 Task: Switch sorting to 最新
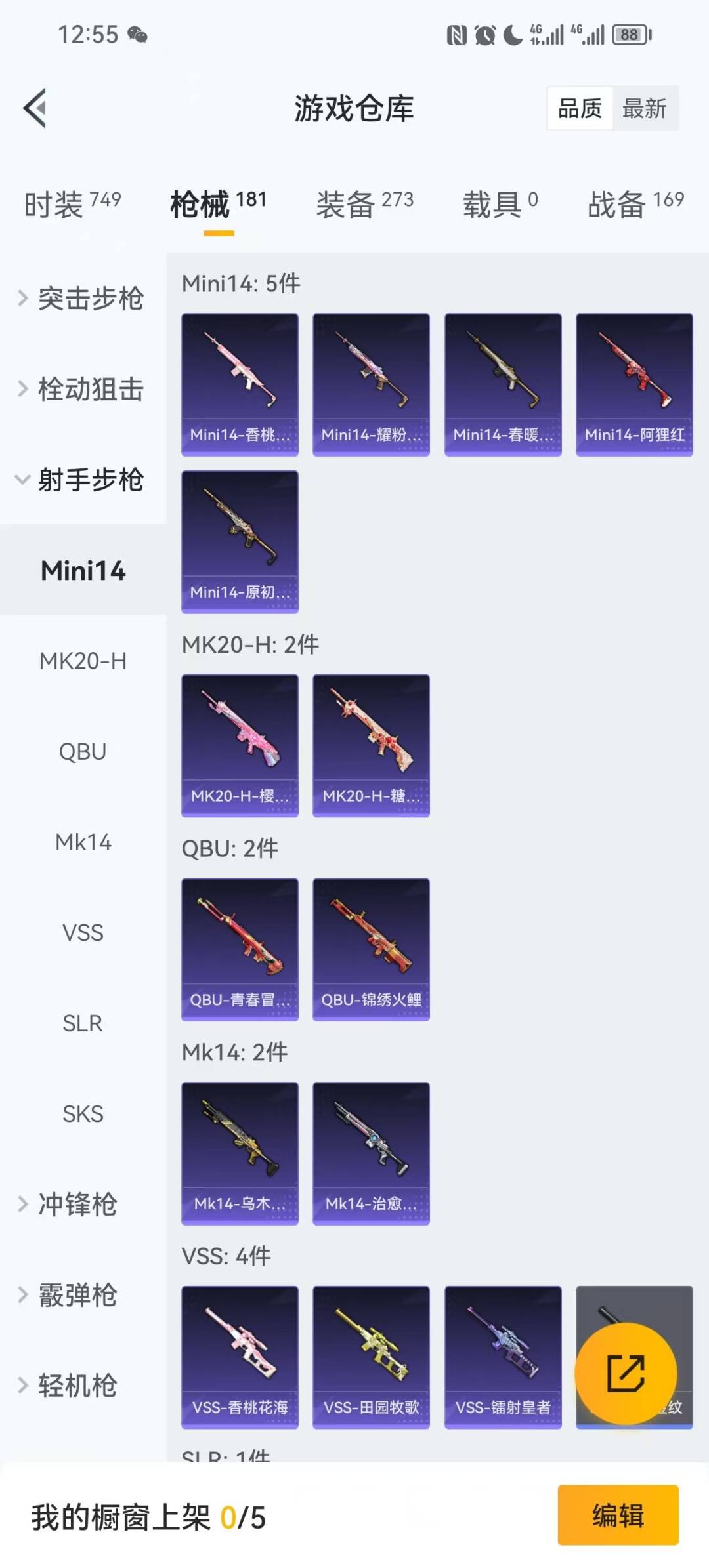(645, 108)
